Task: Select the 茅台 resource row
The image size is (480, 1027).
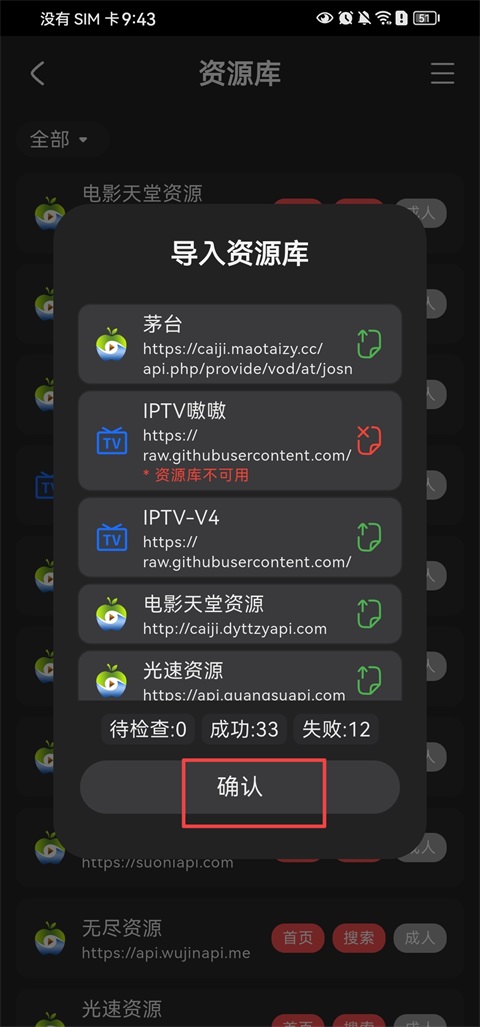Action: 240,344
